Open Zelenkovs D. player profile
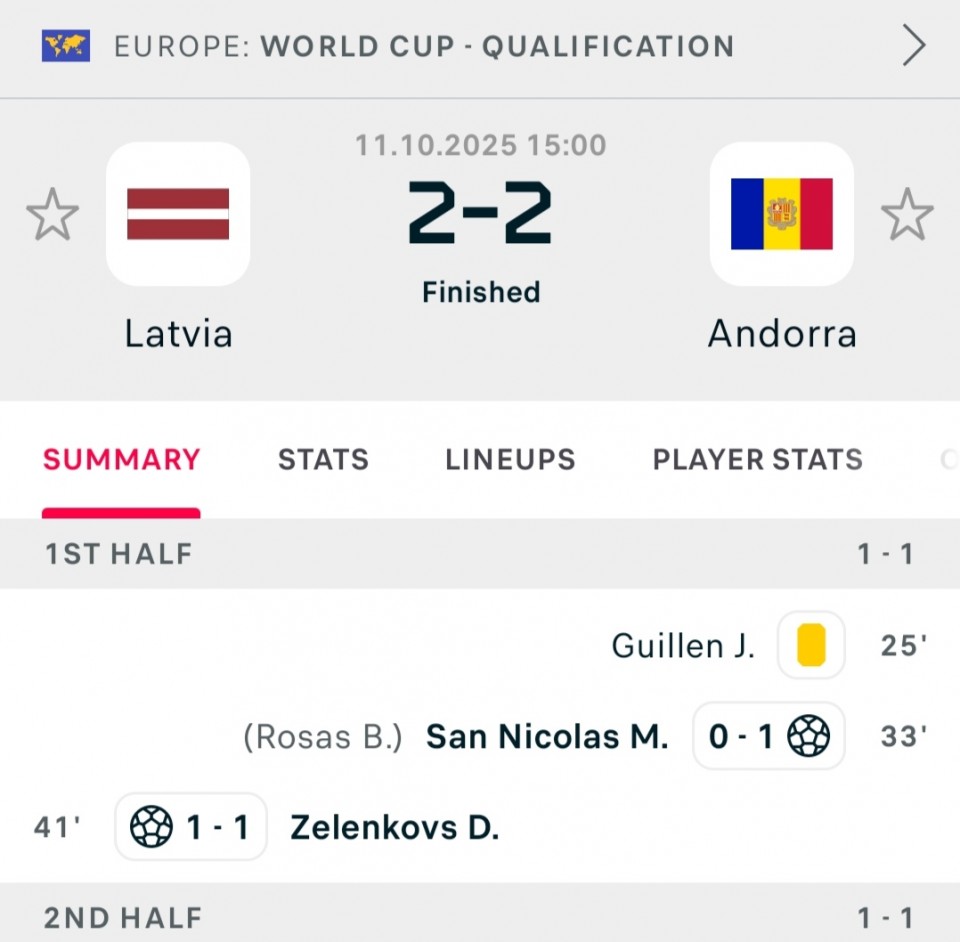Screen dimensions: 960x942 coord(394,828)
